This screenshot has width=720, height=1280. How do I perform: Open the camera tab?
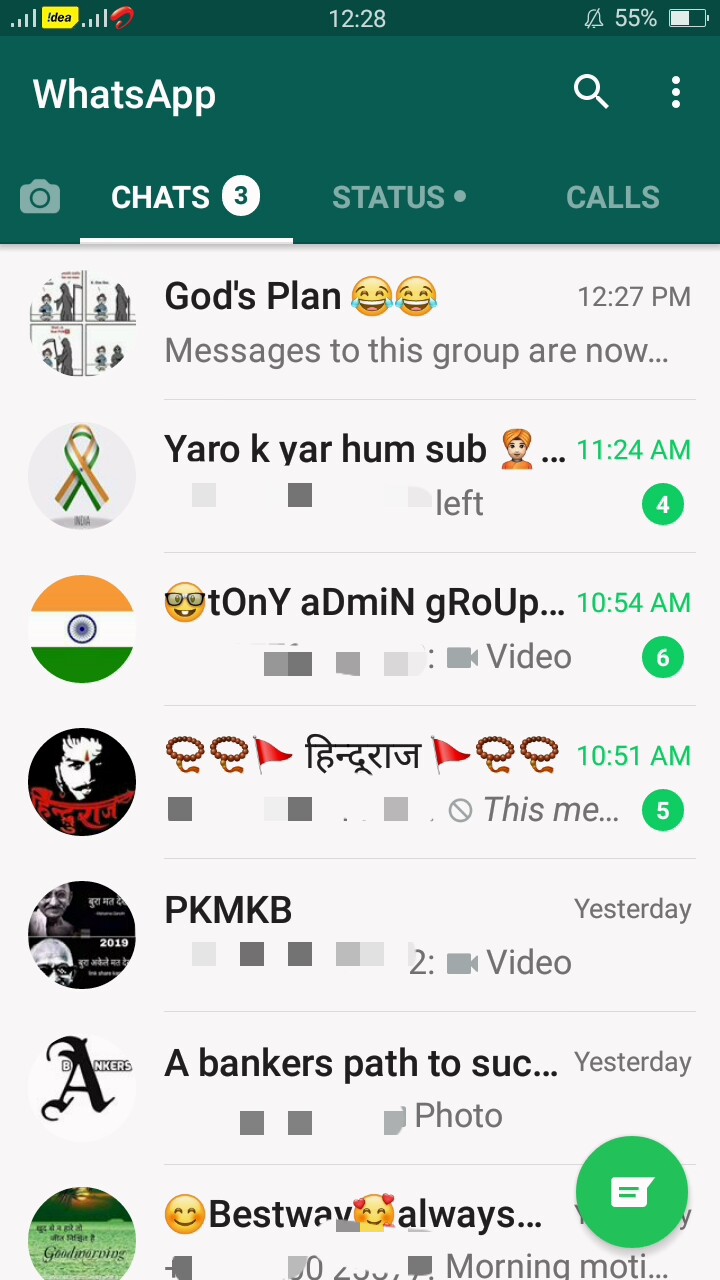point(40,197)
